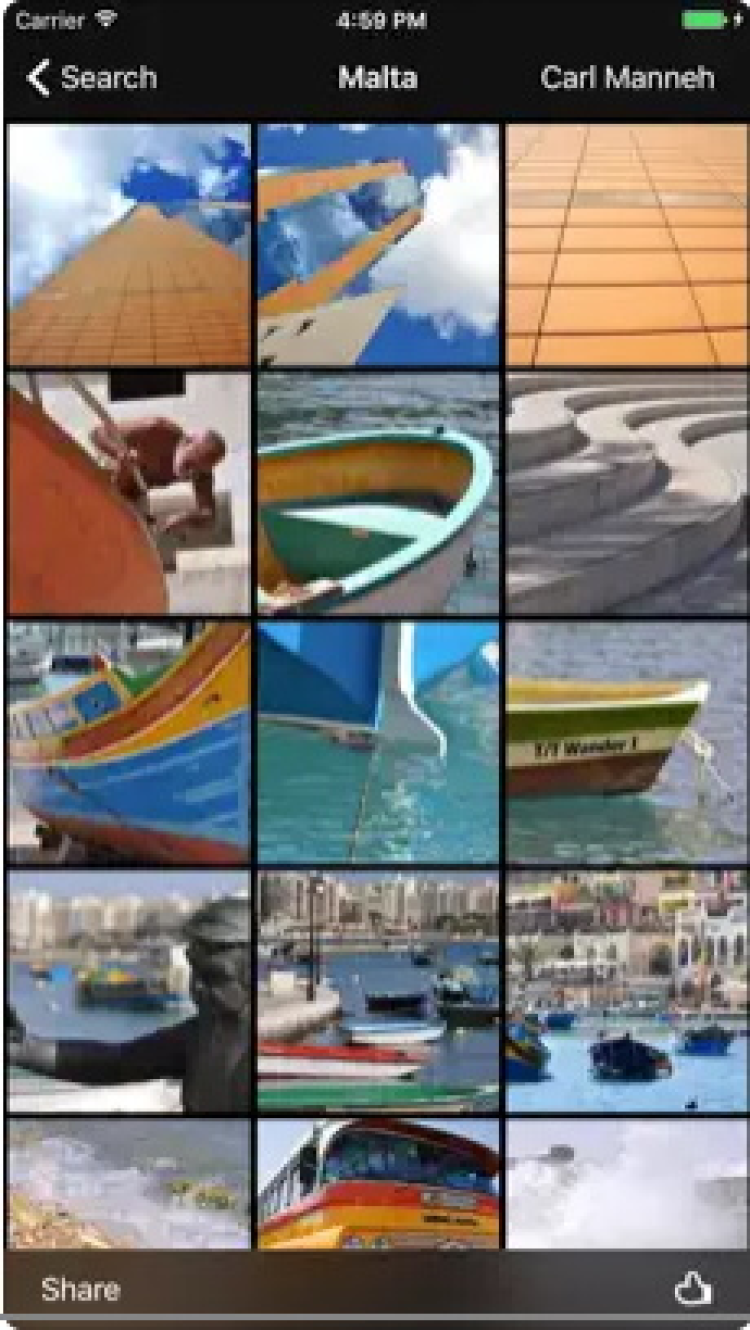750x1330 pixels.
Task: Tap the Share button
Action: click(x=80, y=1289)
